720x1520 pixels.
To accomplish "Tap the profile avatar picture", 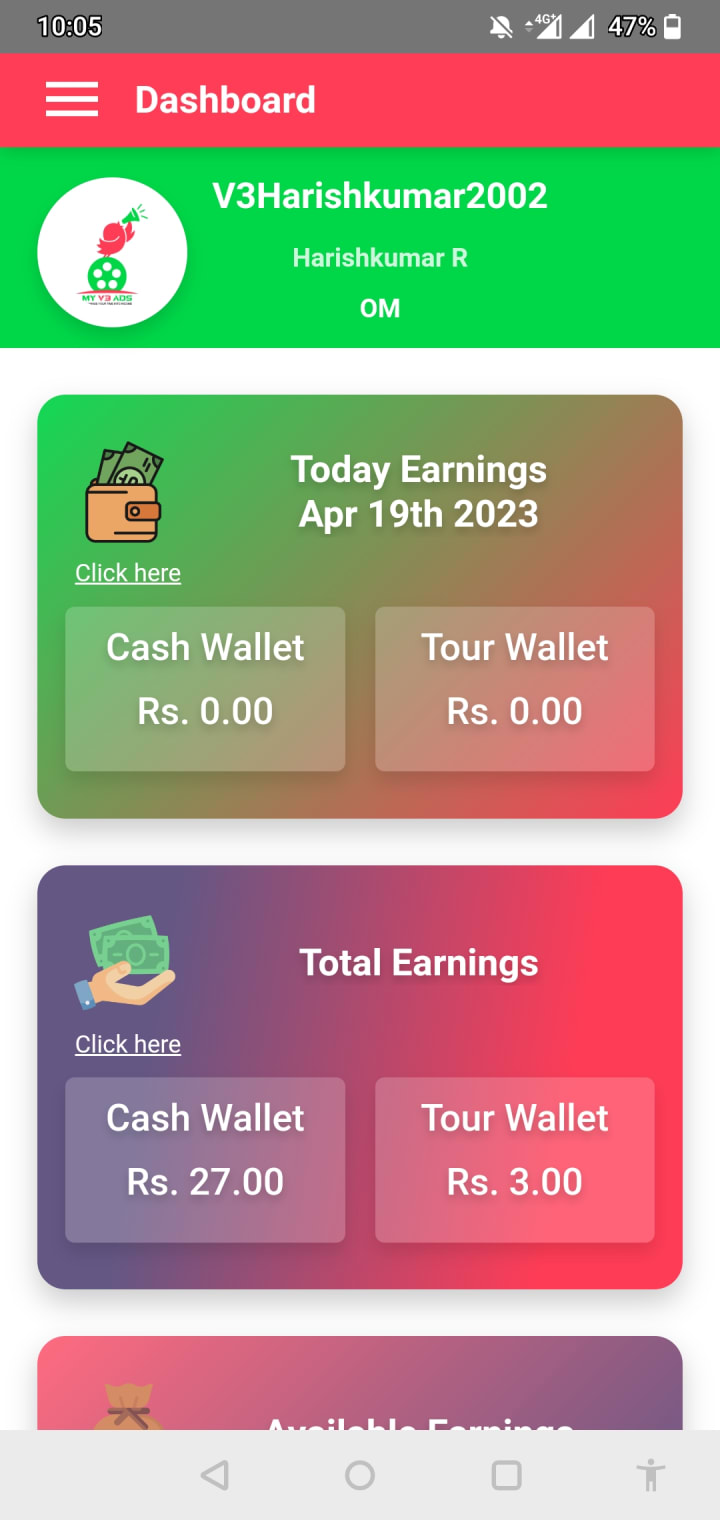I will click(x=112, y=252).
